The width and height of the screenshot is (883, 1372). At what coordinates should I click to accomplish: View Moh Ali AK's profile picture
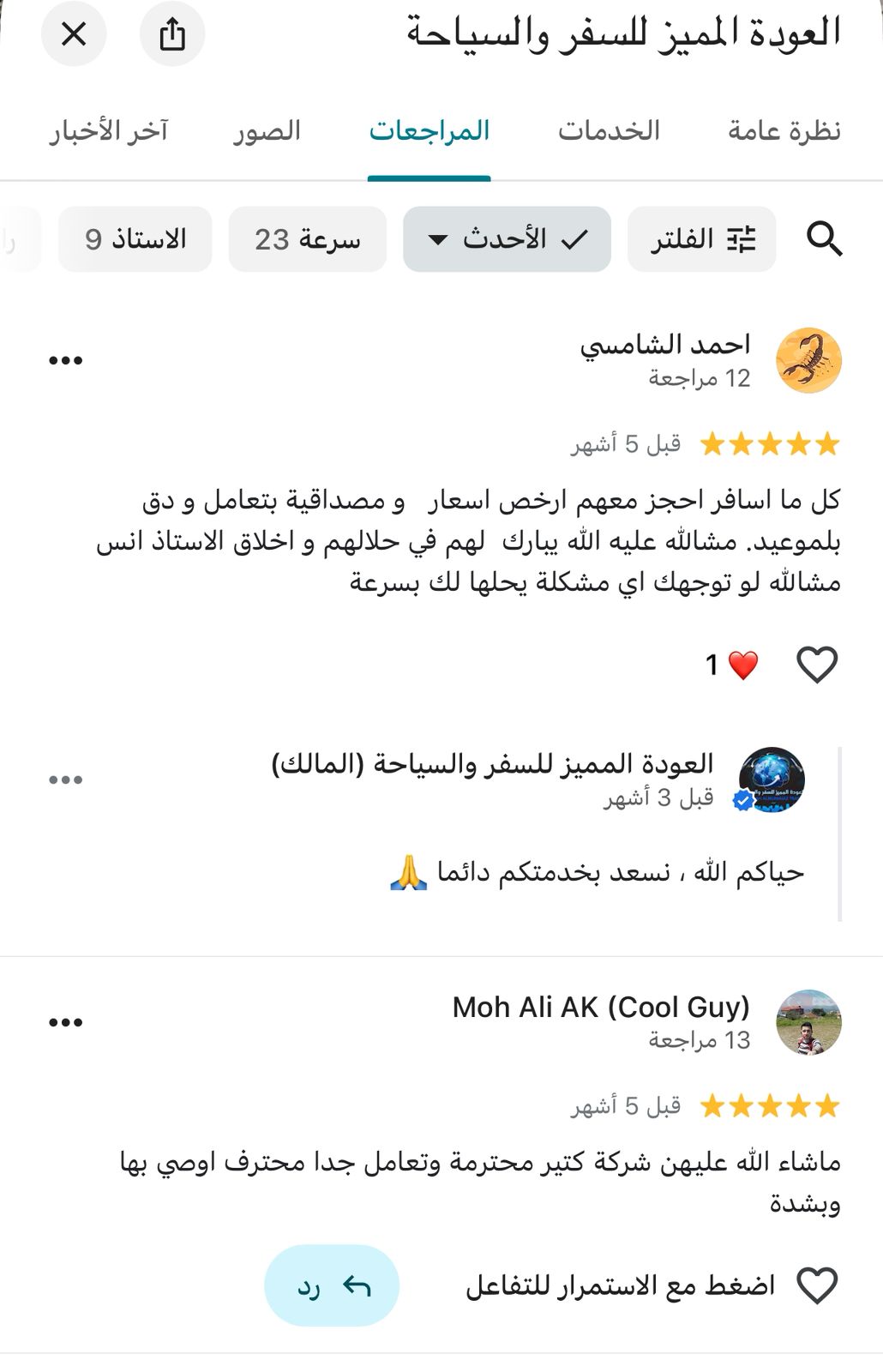pyautogui.click(x=808, y=1023)
